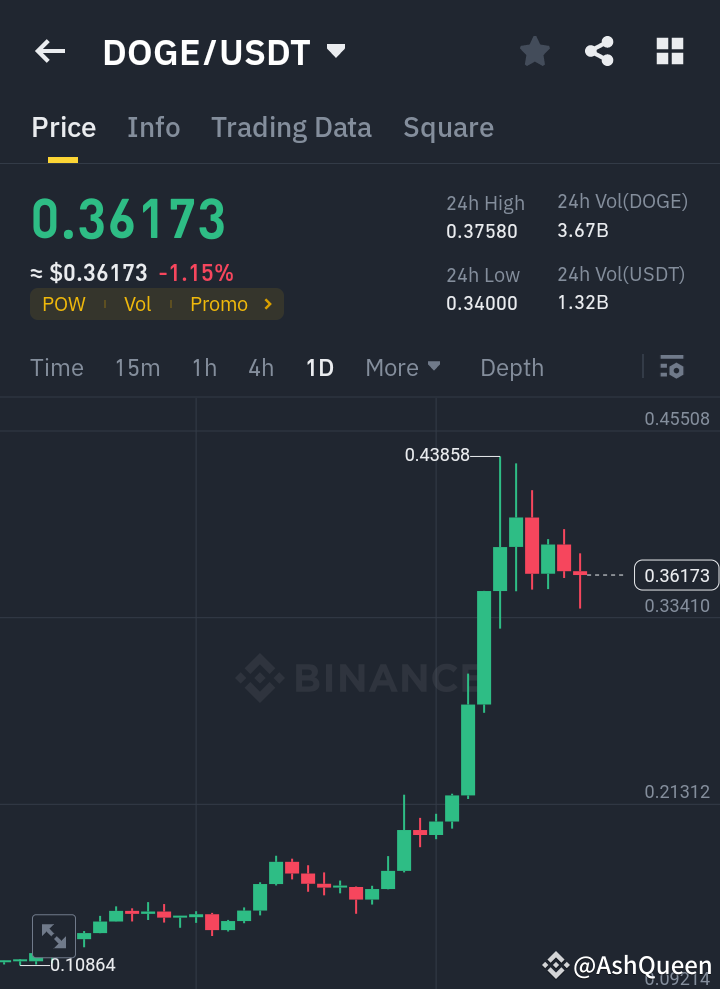Image resolution: width=720 pixels, height=989 pixels.
Task: Select the Square tab
Action: pos(448,127)
